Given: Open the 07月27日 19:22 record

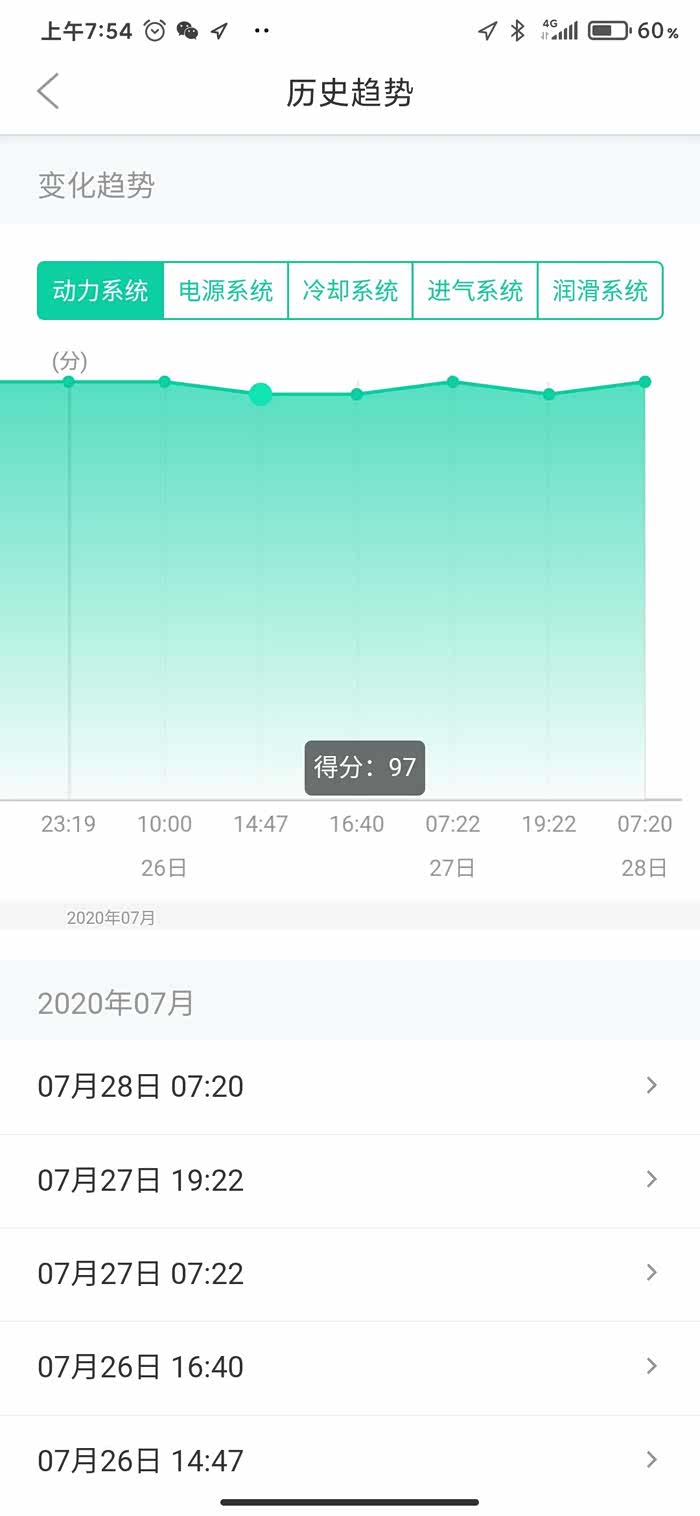Looking at the screenshot, I should tap(350, 1180).
